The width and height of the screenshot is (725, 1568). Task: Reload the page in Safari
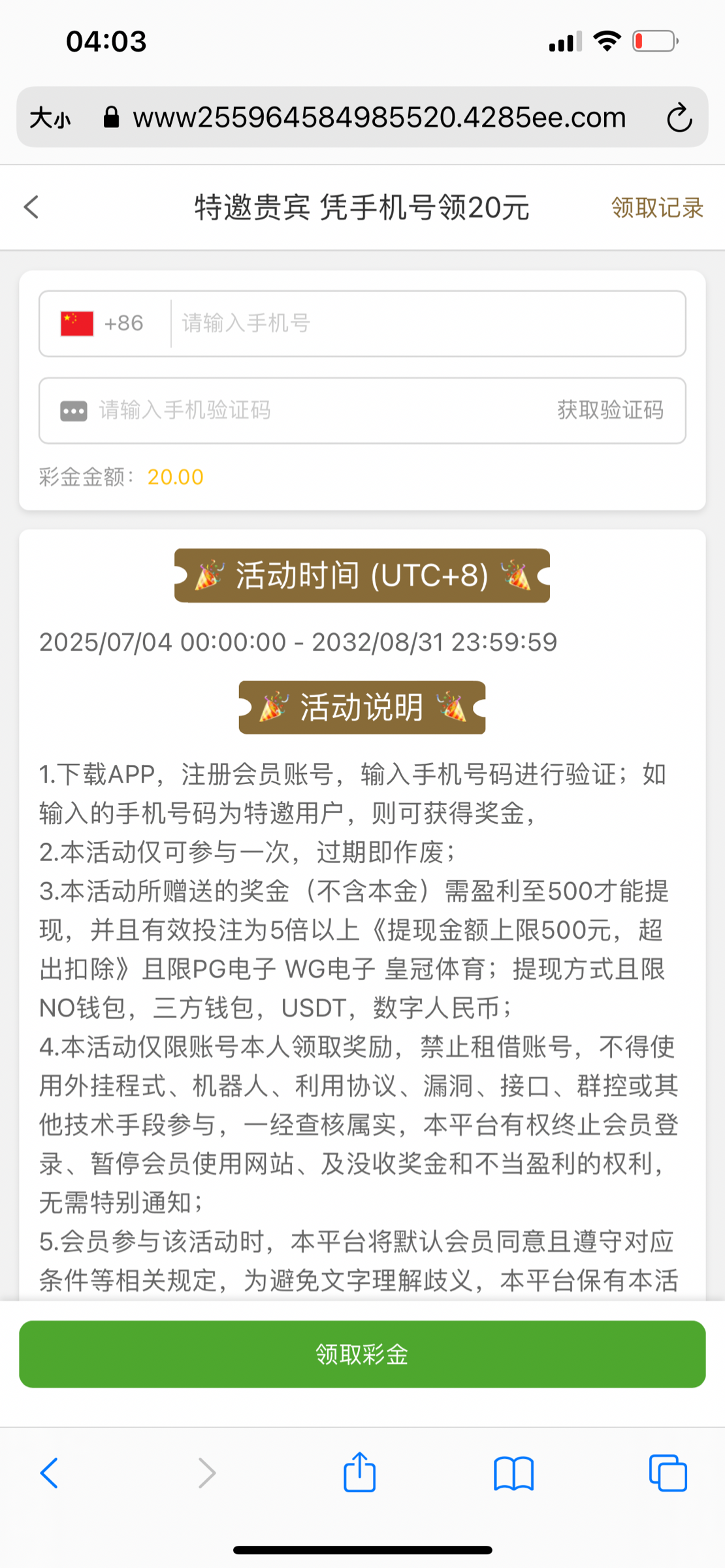[679, 118]
